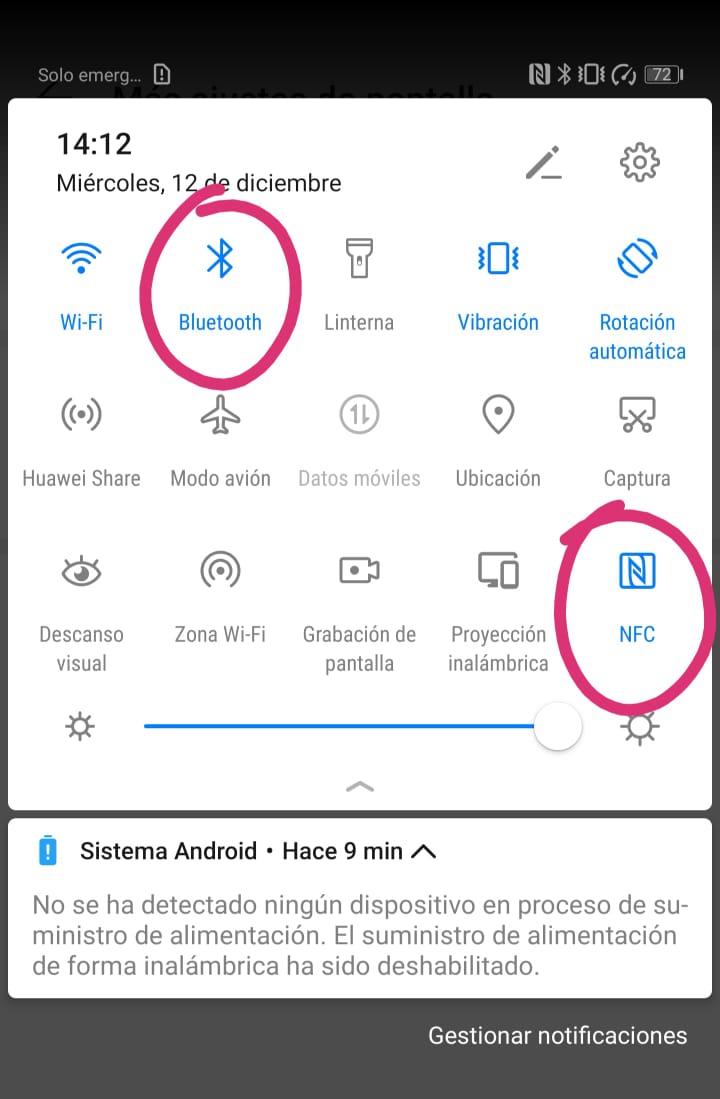Toggle the Wi-Fi tile

tap(81, 260)
